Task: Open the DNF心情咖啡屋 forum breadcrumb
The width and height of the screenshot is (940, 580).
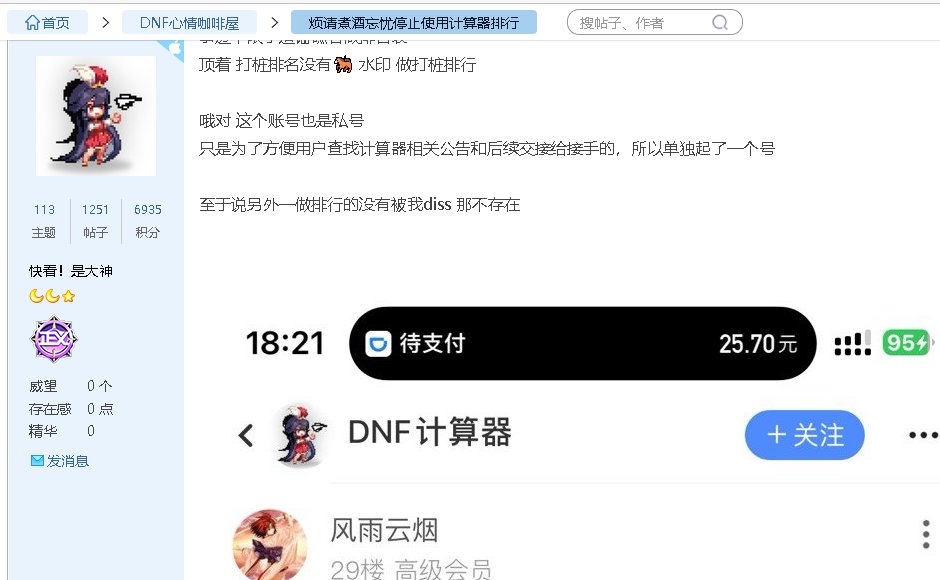Action: tap(190, 22)
